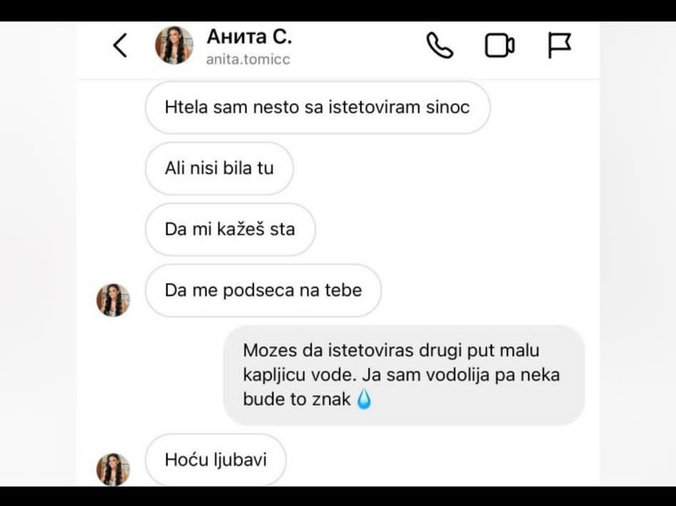
Task: Open Анита С. profile from the chat header
Action: 248,46
